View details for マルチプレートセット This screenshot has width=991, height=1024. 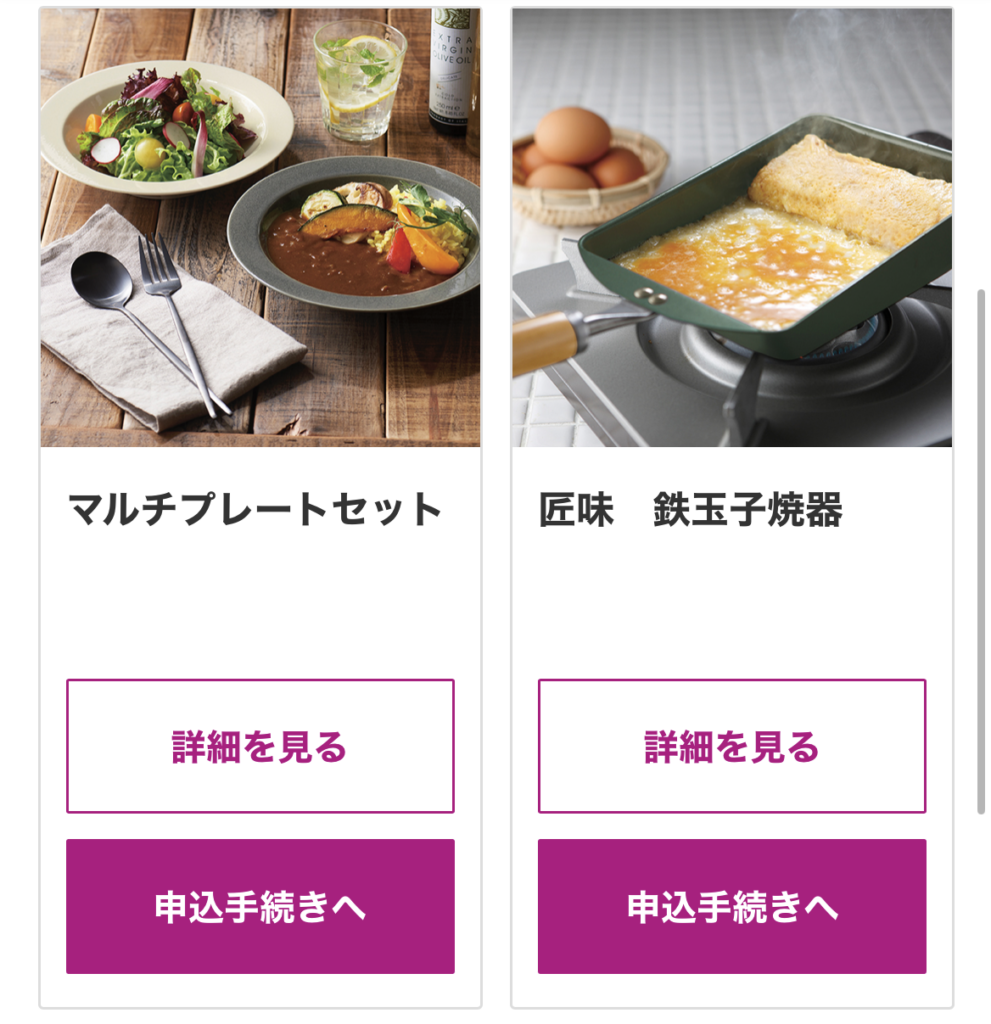pos(260,746)
